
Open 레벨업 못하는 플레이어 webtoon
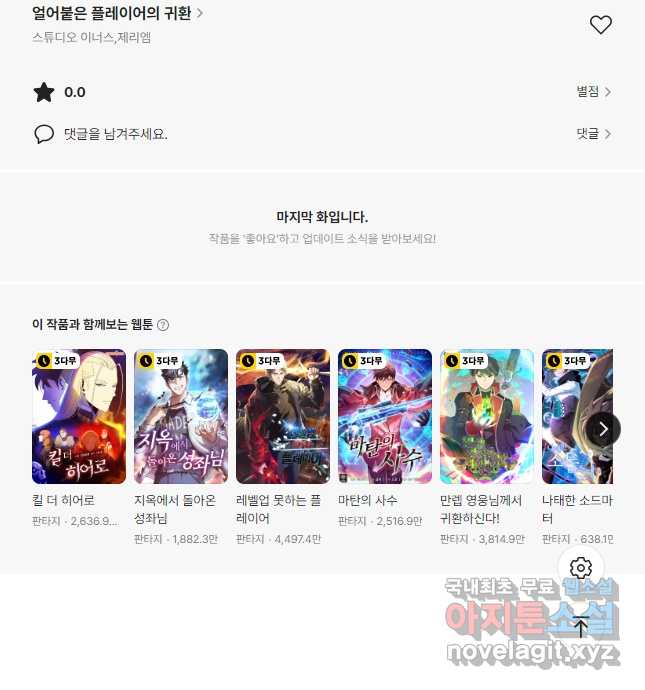[283, 415]
